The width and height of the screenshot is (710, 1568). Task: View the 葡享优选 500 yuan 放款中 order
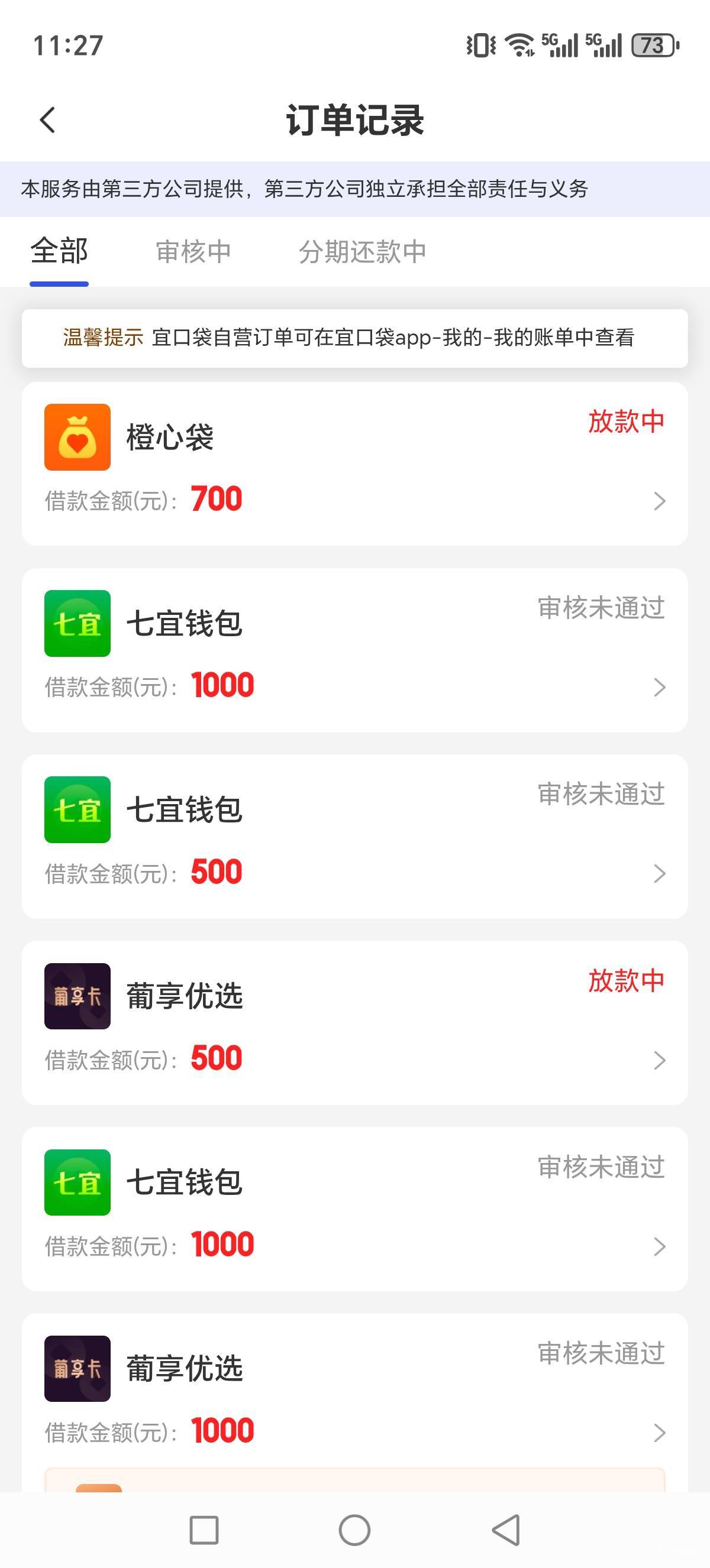coord(354,1023)
